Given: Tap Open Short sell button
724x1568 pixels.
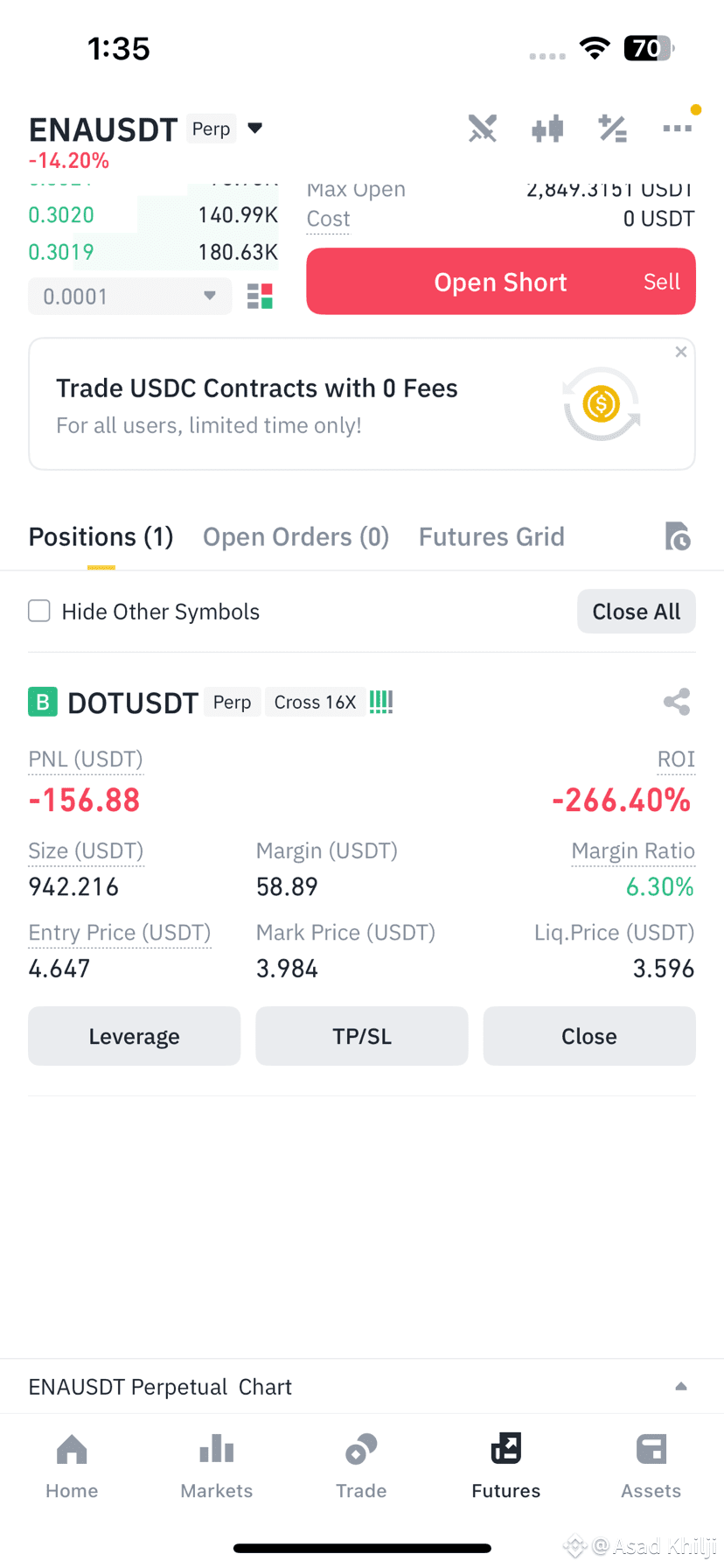Looking at the screenshot, I should pos(501,282).
